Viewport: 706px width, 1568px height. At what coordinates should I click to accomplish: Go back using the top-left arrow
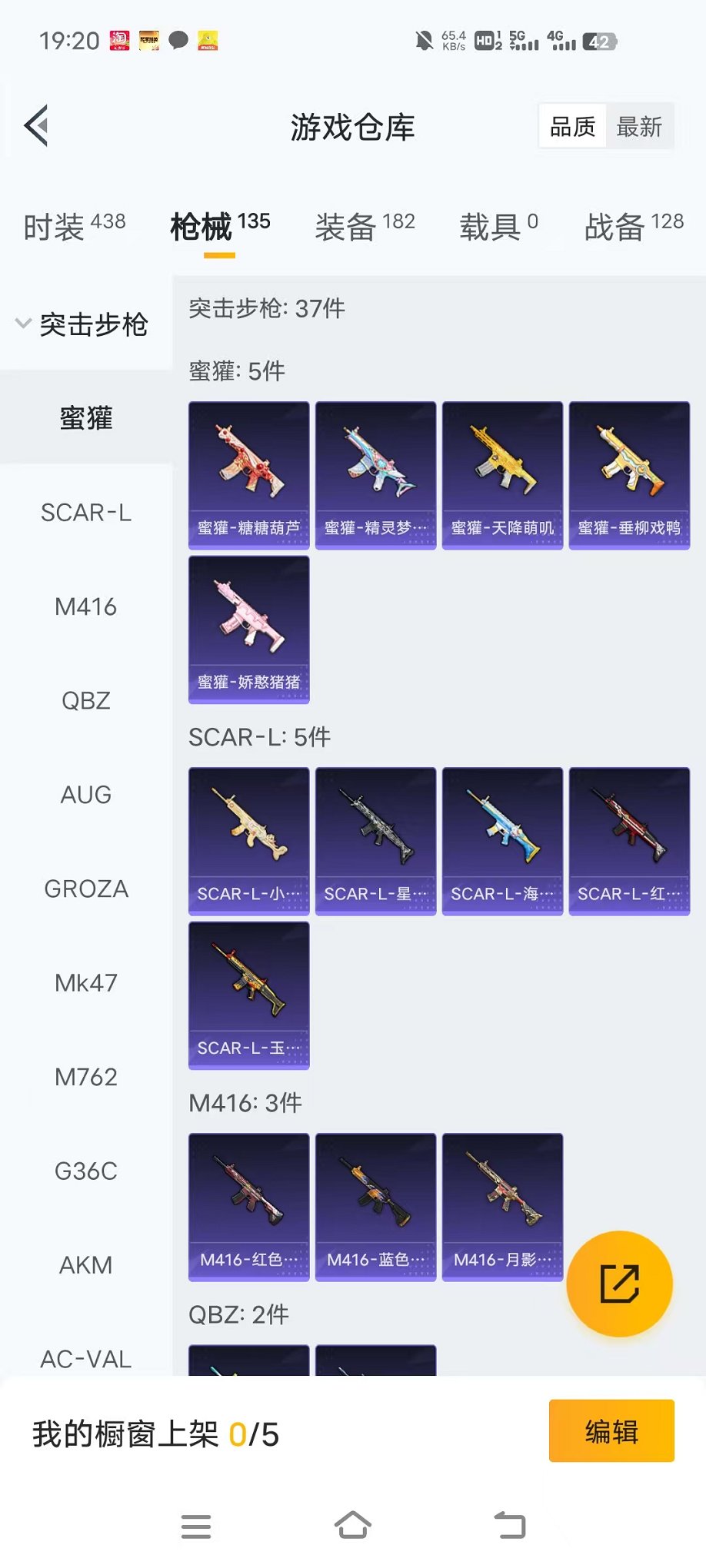37,125
